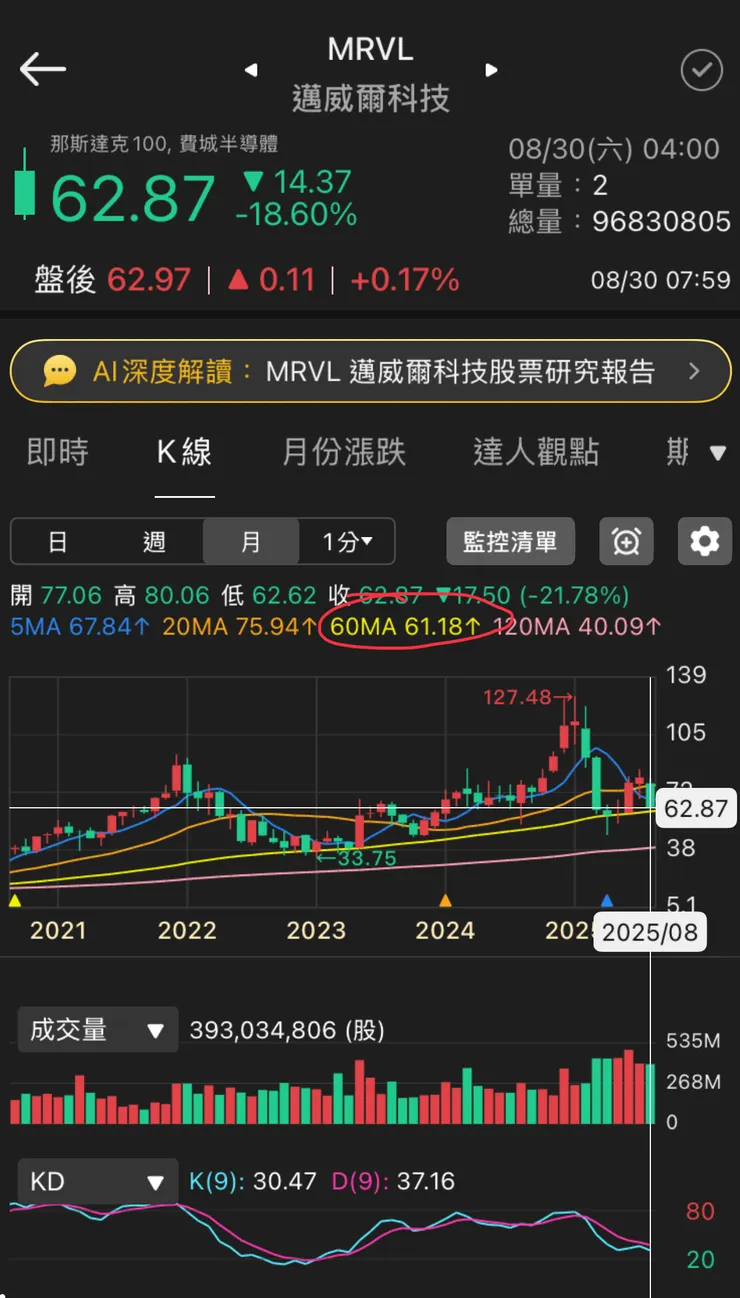This screenshot has width=740, height=1298.
Task: Tap the back arrow to exit this stock page
Action: click(42, 69)
